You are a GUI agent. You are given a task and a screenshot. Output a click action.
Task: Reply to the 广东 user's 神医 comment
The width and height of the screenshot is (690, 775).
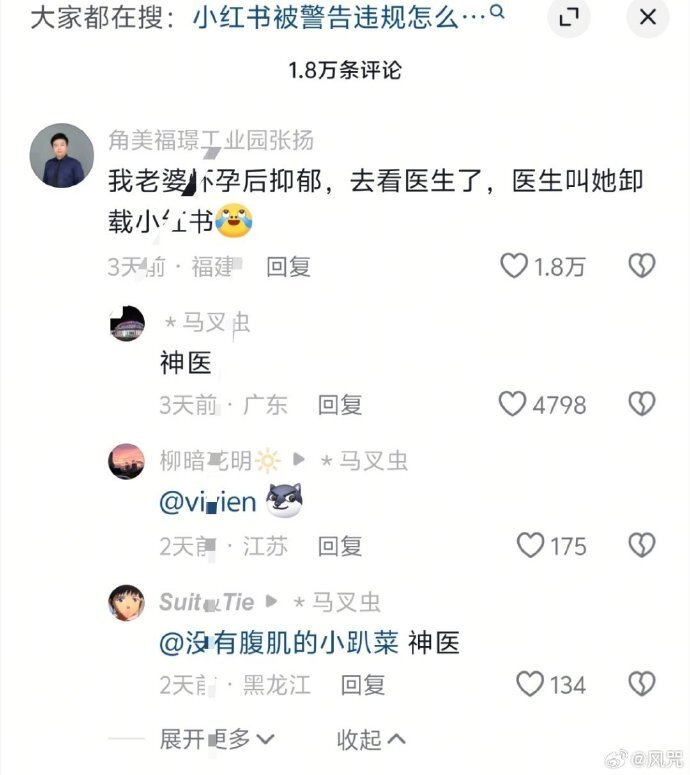coord(339,404)
